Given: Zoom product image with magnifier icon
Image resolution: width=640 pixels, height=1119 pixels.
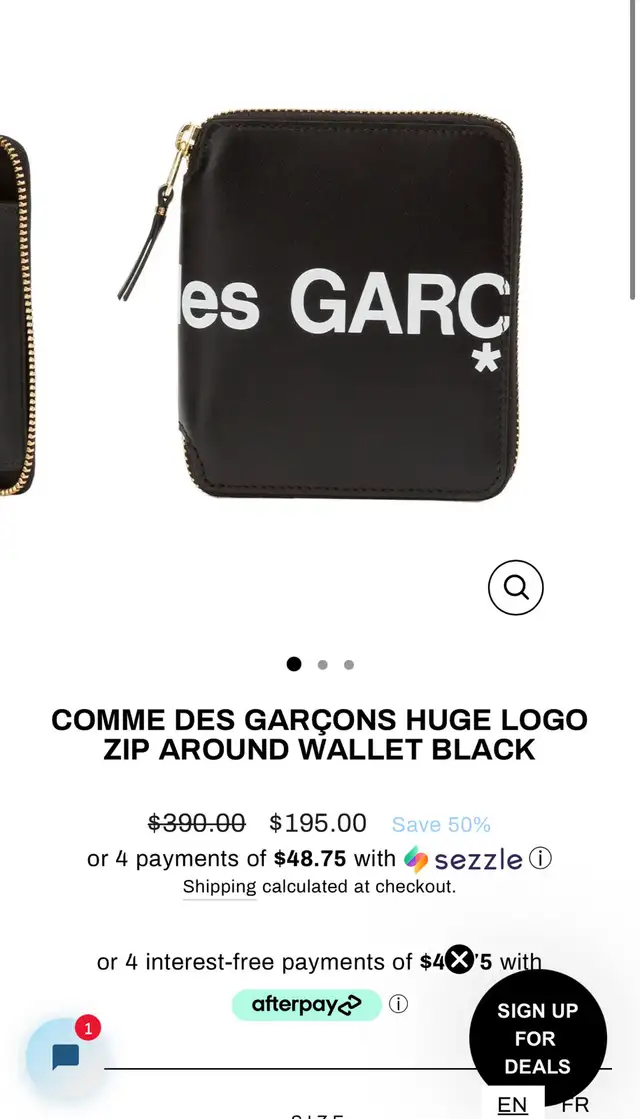Looking at the screenshot, I should (515, 587).
